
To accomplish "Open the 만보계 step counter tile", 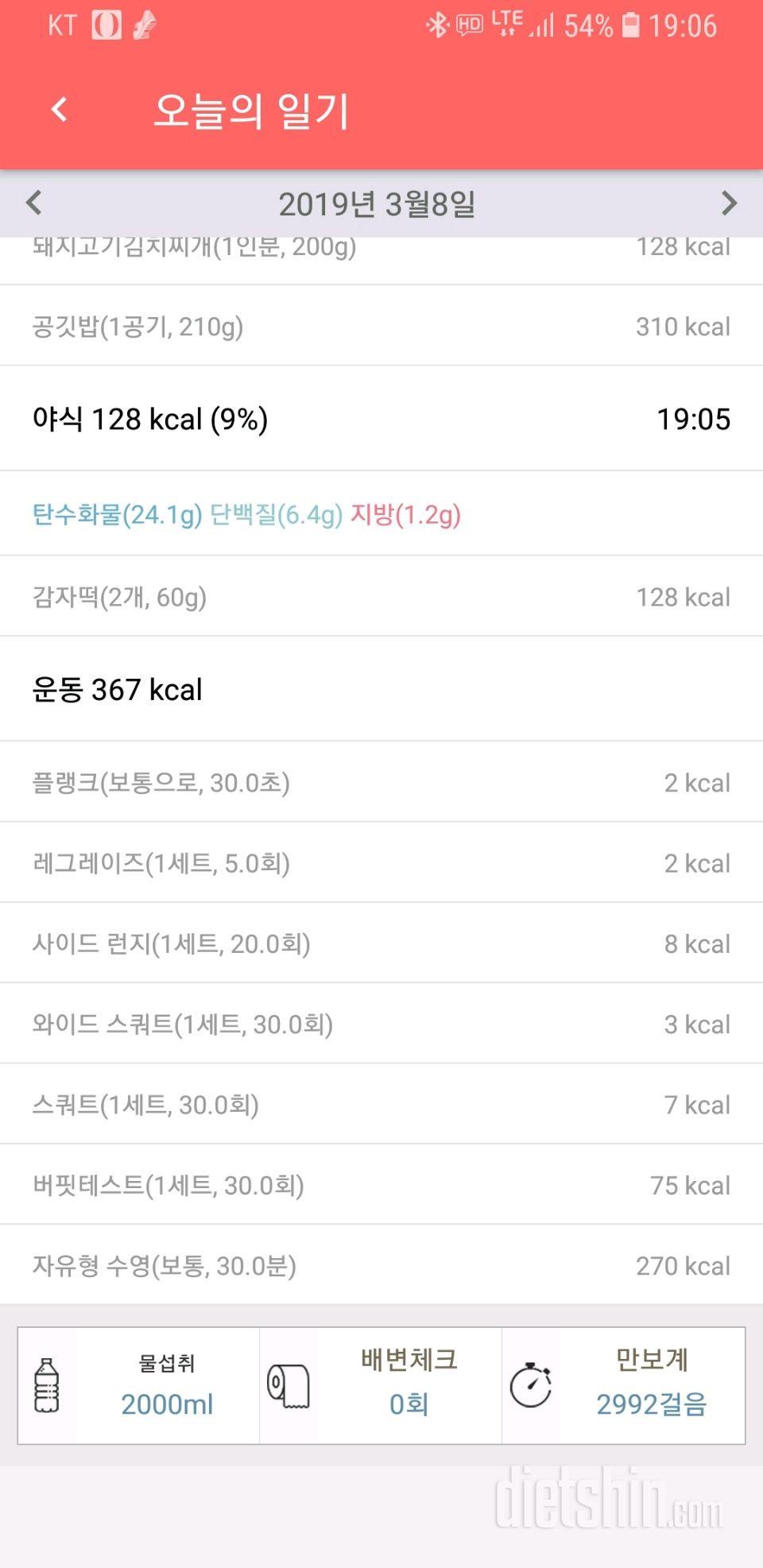I will pos(624,1385).
